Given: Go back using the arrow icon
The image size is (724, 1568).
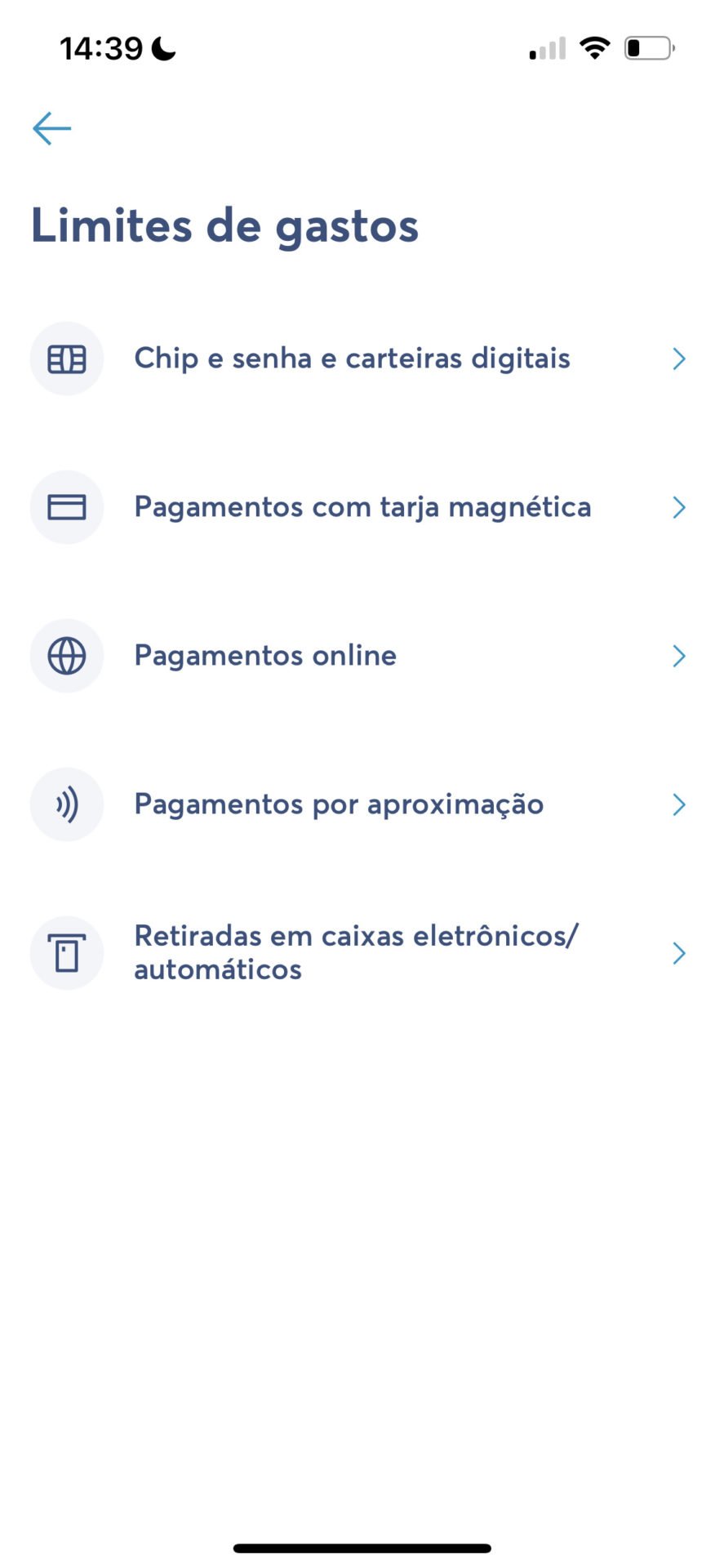Looking at the screenshot, I should [x=52, y=128].
